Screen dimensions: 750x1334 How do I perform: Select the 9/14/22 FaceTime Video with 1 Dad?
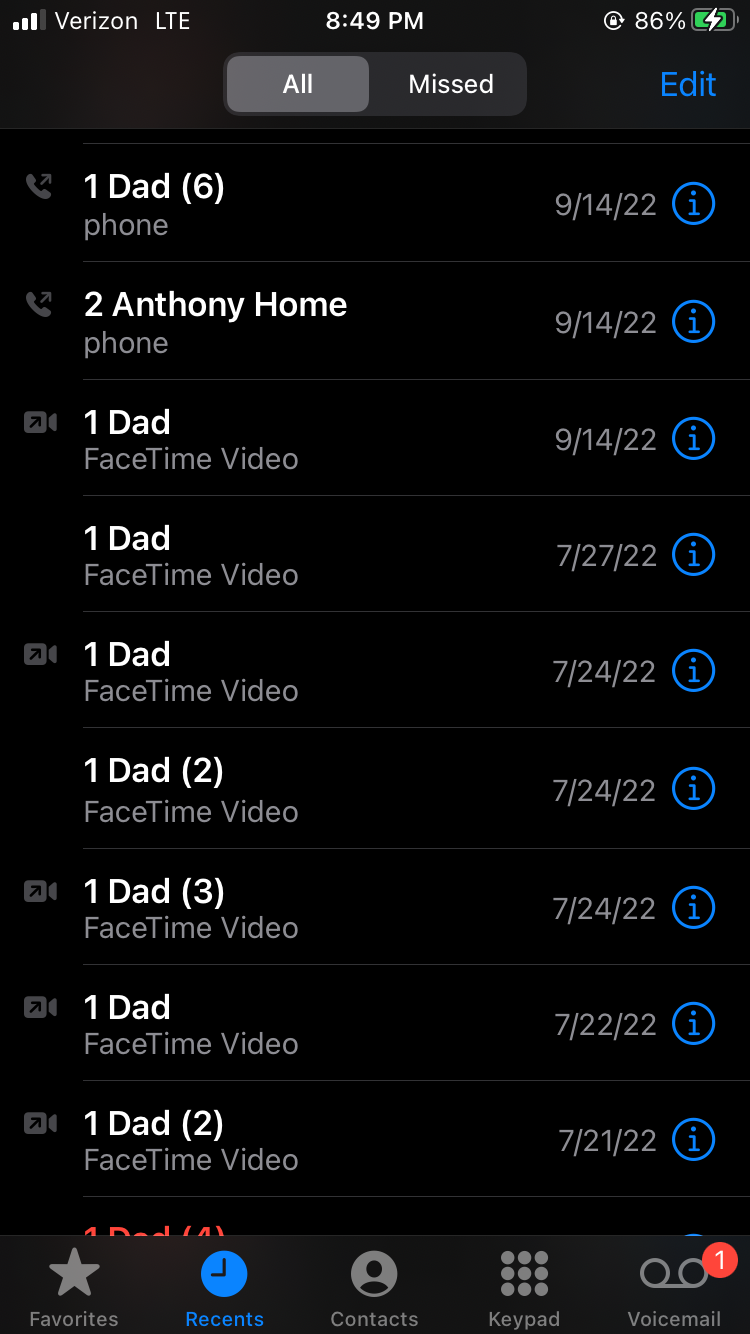tap(375, 439)
